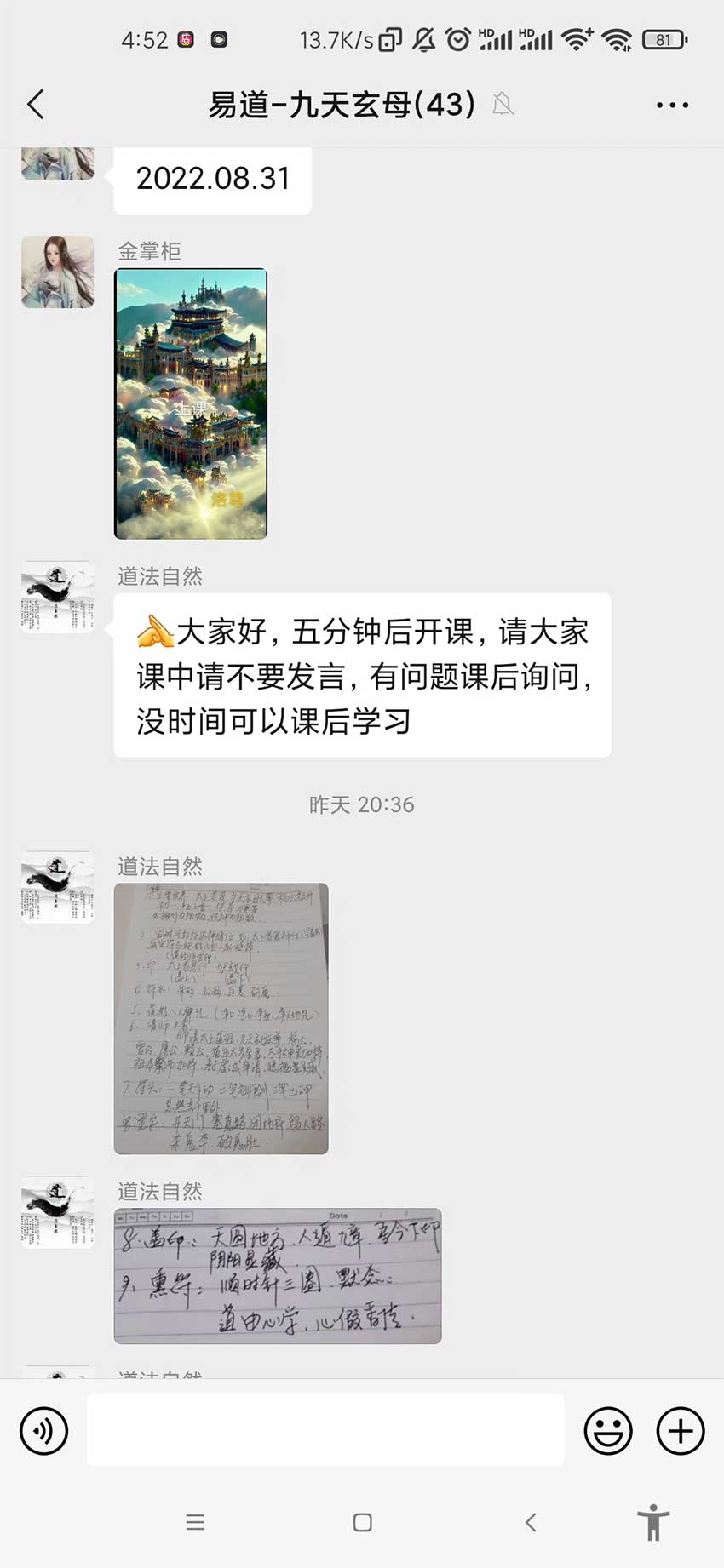This screenshot has width=724, height=1568.
Task: Open the plus attachment menu
Action: click(680, 1431)
